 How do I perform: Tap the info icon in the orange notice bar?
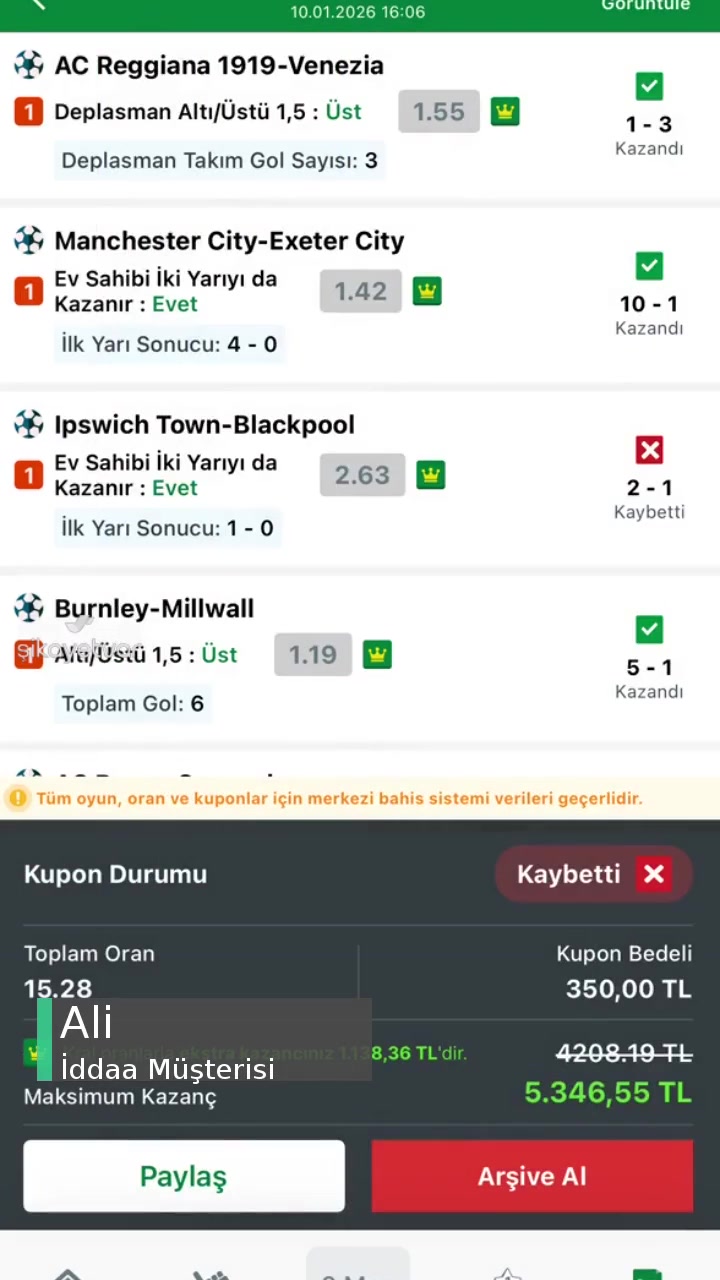click(x=18, y=798)
